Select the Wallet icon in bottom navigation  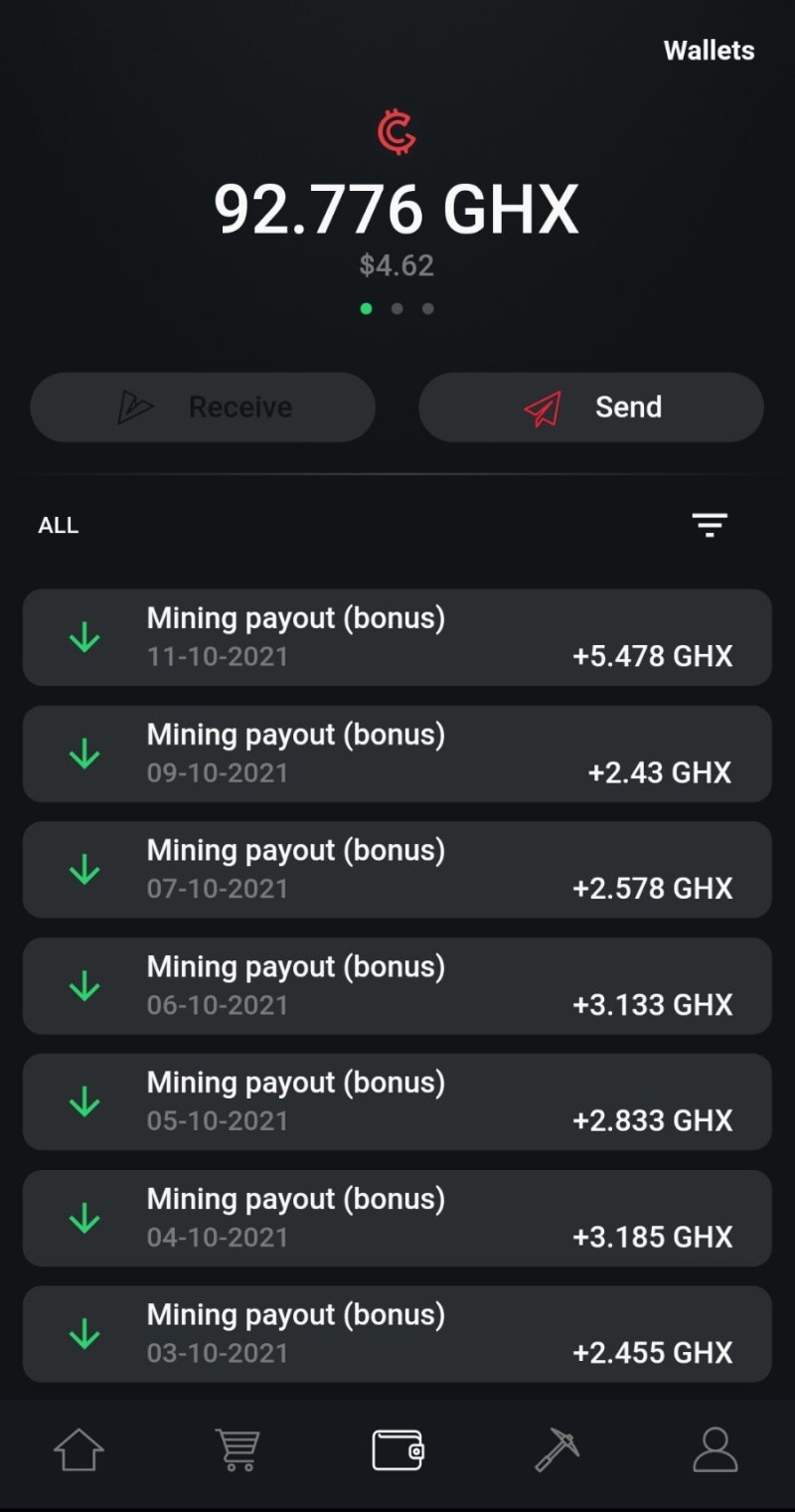397,1450
